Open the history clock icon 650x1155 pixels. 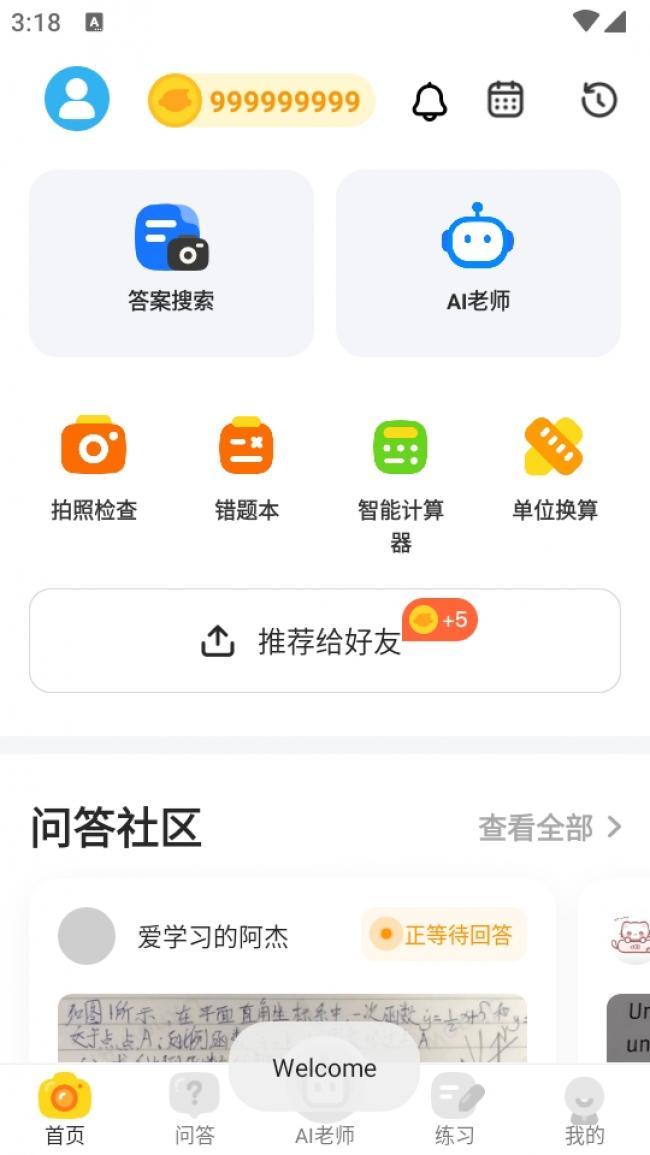[598, 99]
